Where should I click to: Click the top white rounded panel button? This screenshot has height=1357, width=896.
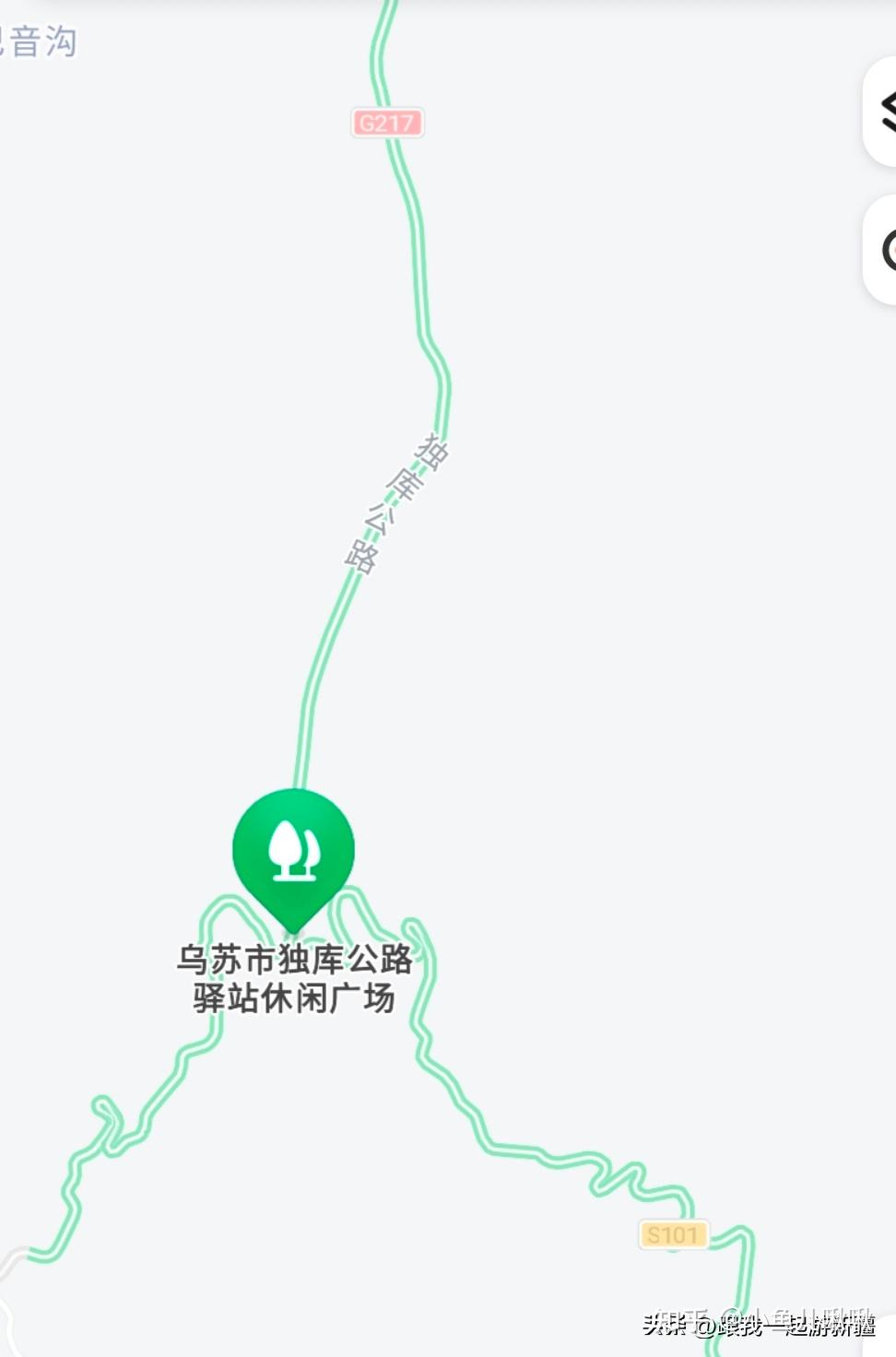(883, 111)
